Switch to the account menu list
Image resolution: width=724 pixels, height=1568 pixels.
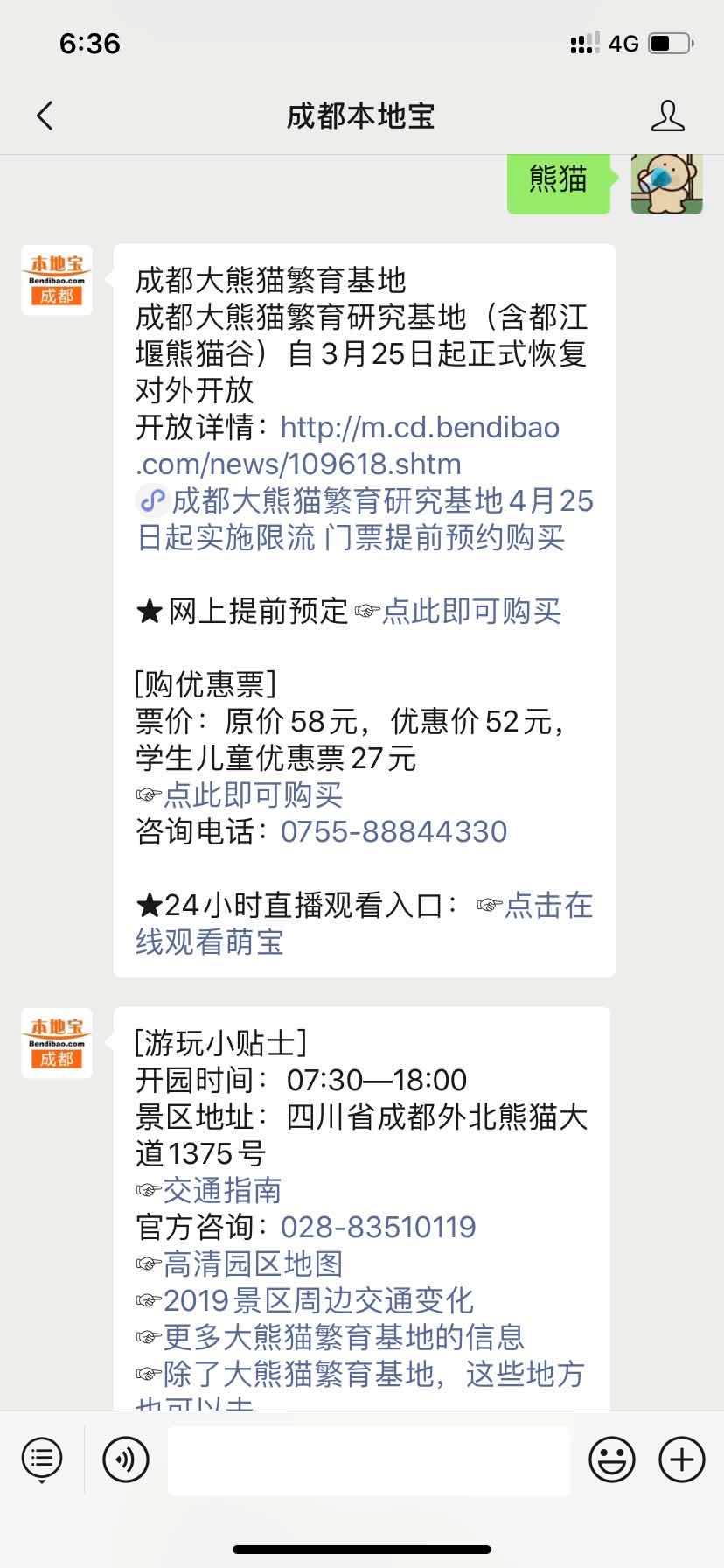(42, 1459)
